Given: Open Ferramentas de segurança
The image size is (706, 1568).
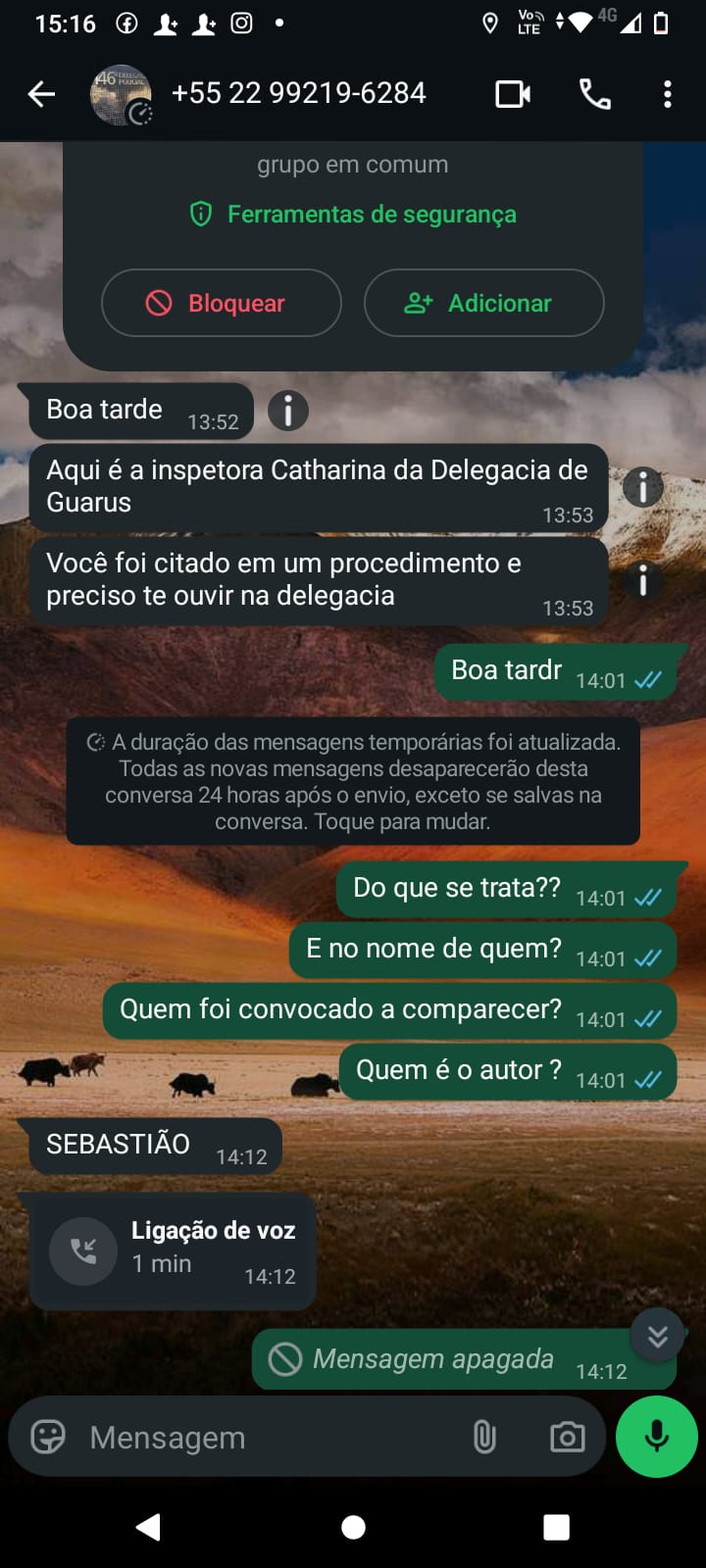Looking at the screenshot, I should tap(353, 214).
